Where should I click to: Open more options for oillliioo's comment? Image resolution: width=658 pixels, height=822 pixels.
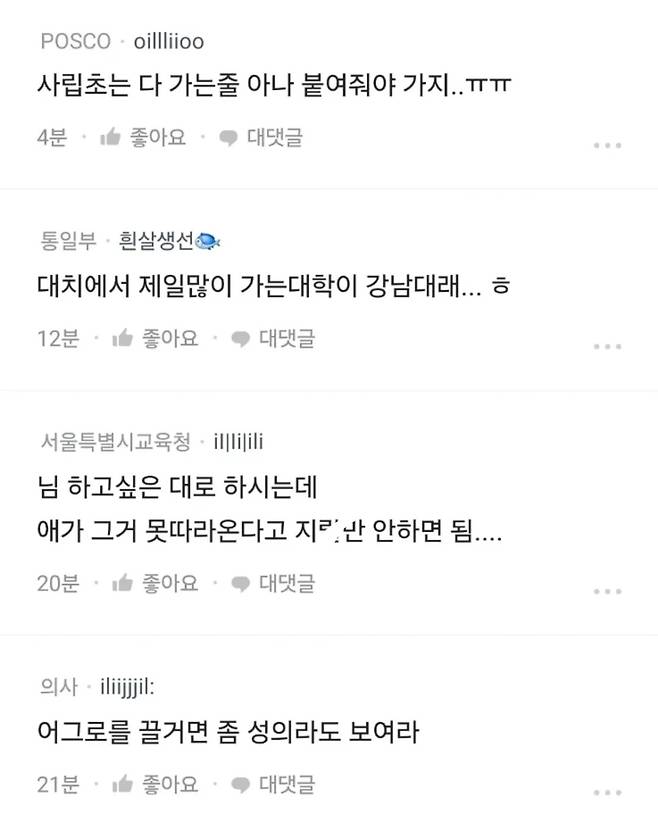tap(608, 146)
